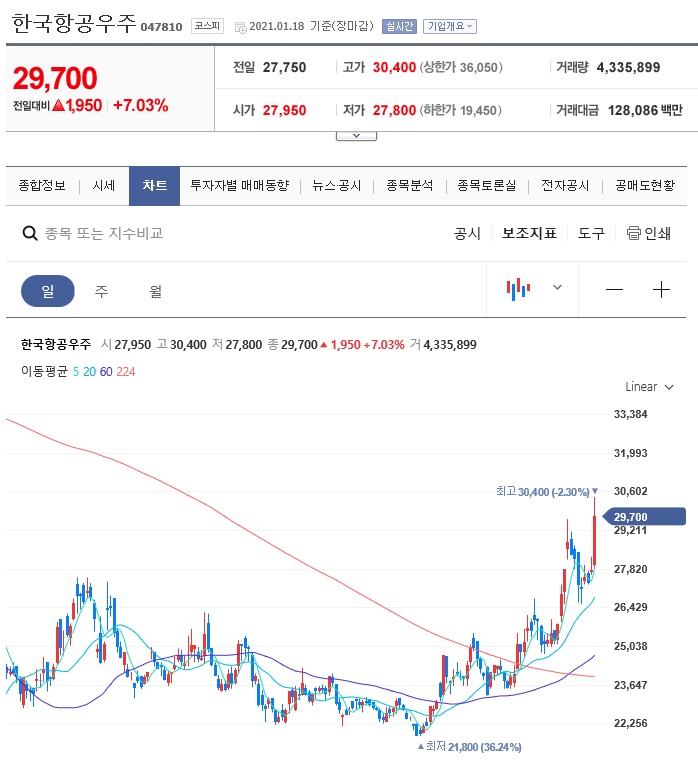Open the 투자자별 매매동향 tab
Image resolution: width=698 pixels, height=760 pixels.
(x=239, y=186)
